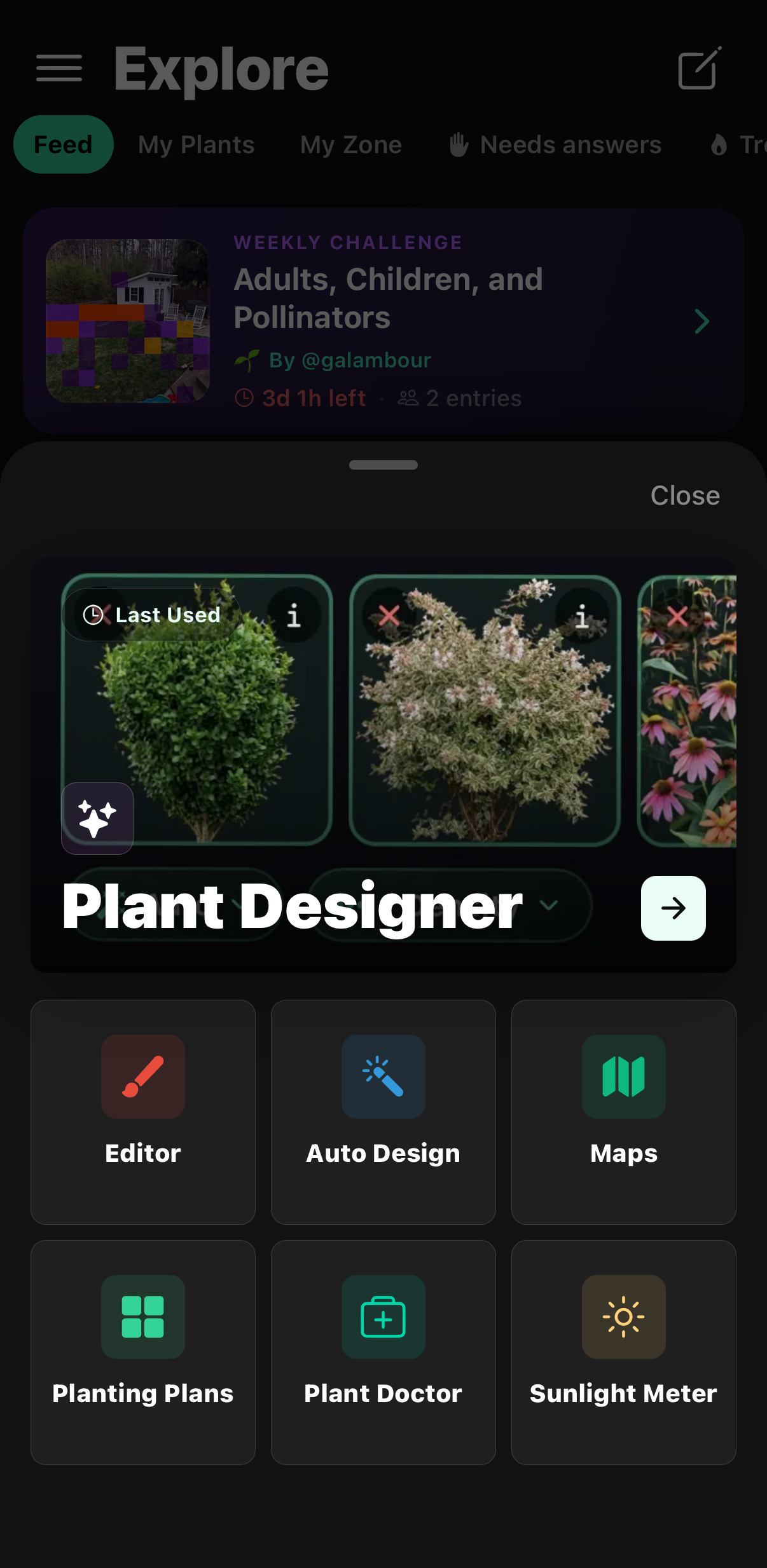Select the Feed tab
The image size is (767, 1568).
(x=63, y=144)
